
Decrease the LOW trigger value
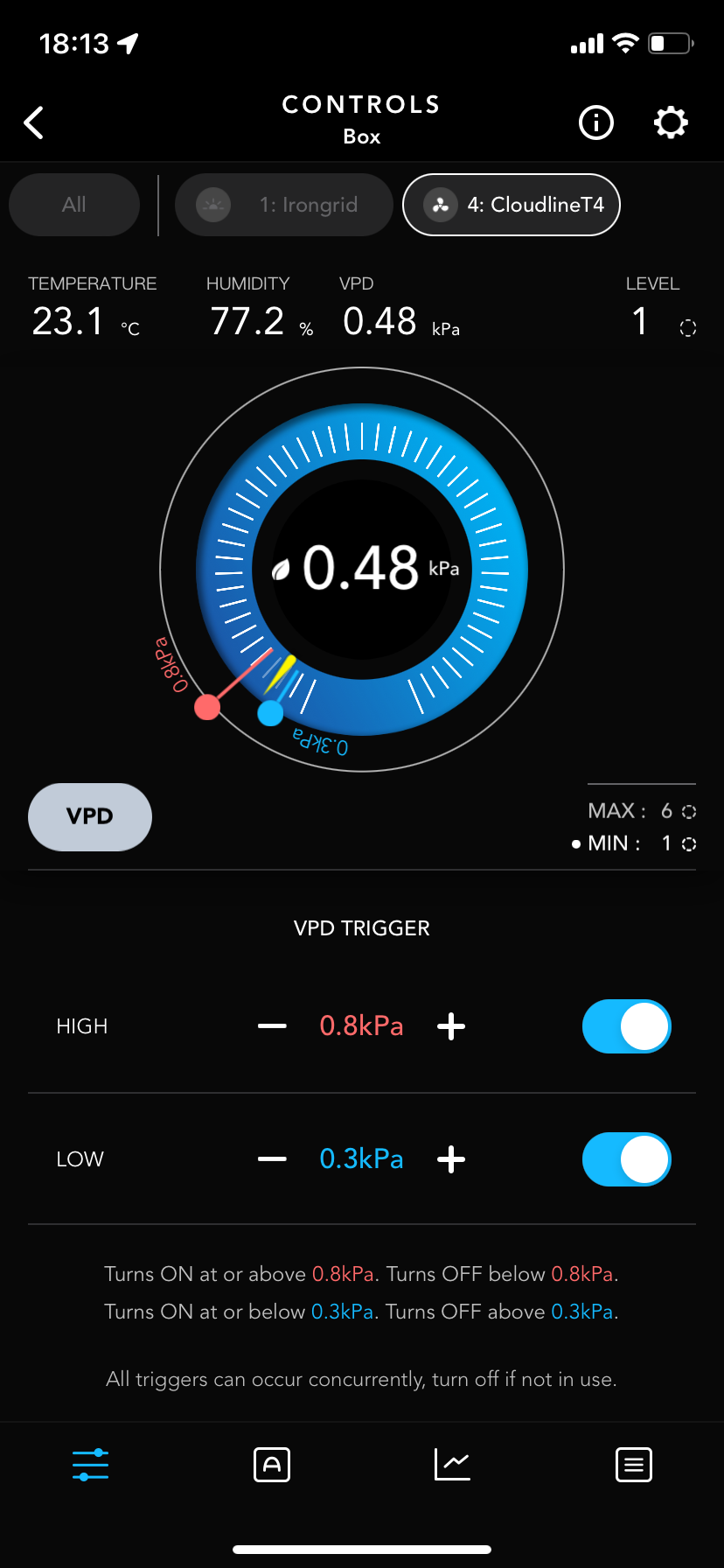coord(272,1159)
